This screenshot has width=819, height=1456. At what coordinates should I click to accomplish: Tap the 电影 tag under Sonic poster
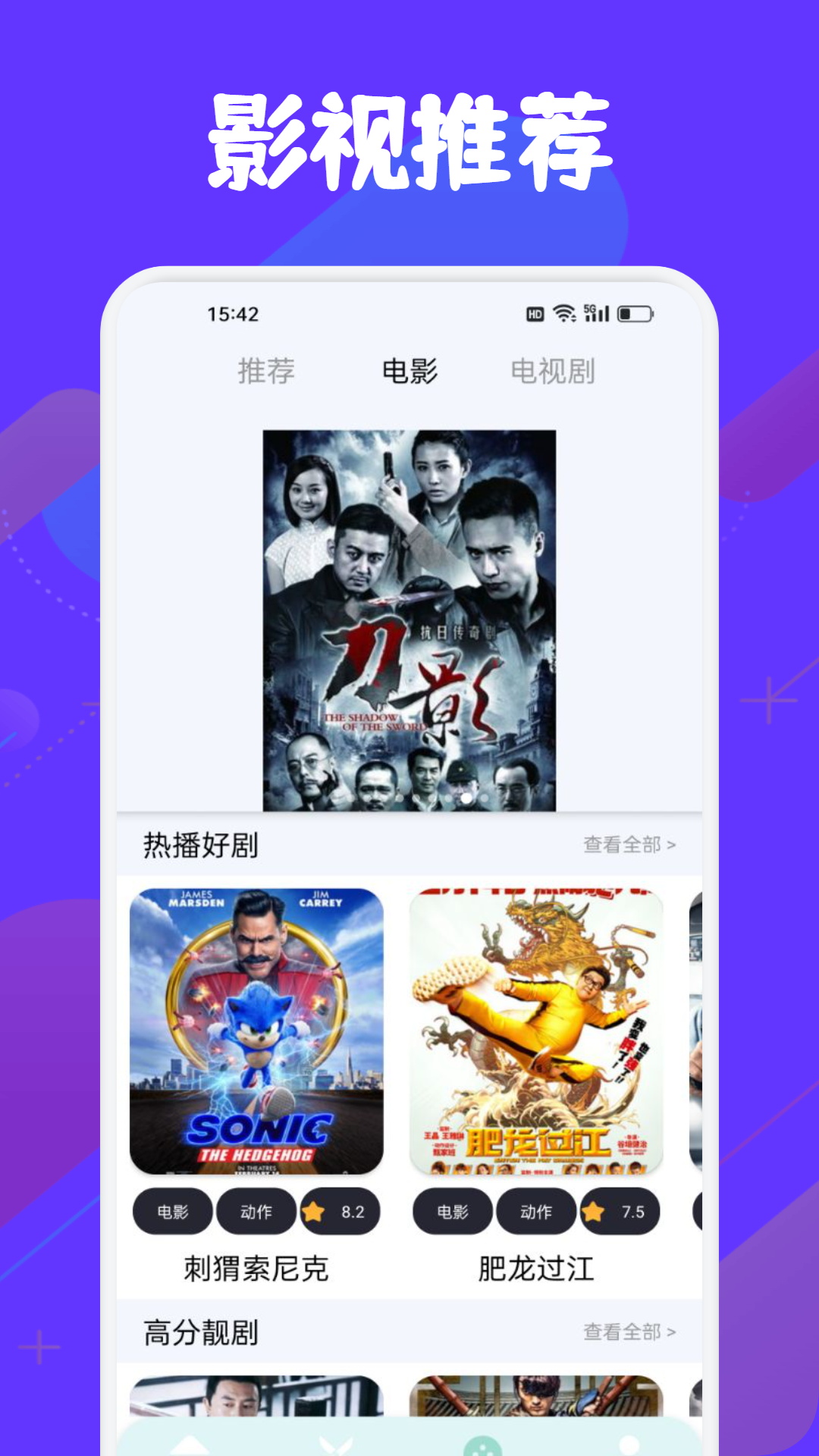(x=171, y=1211)
